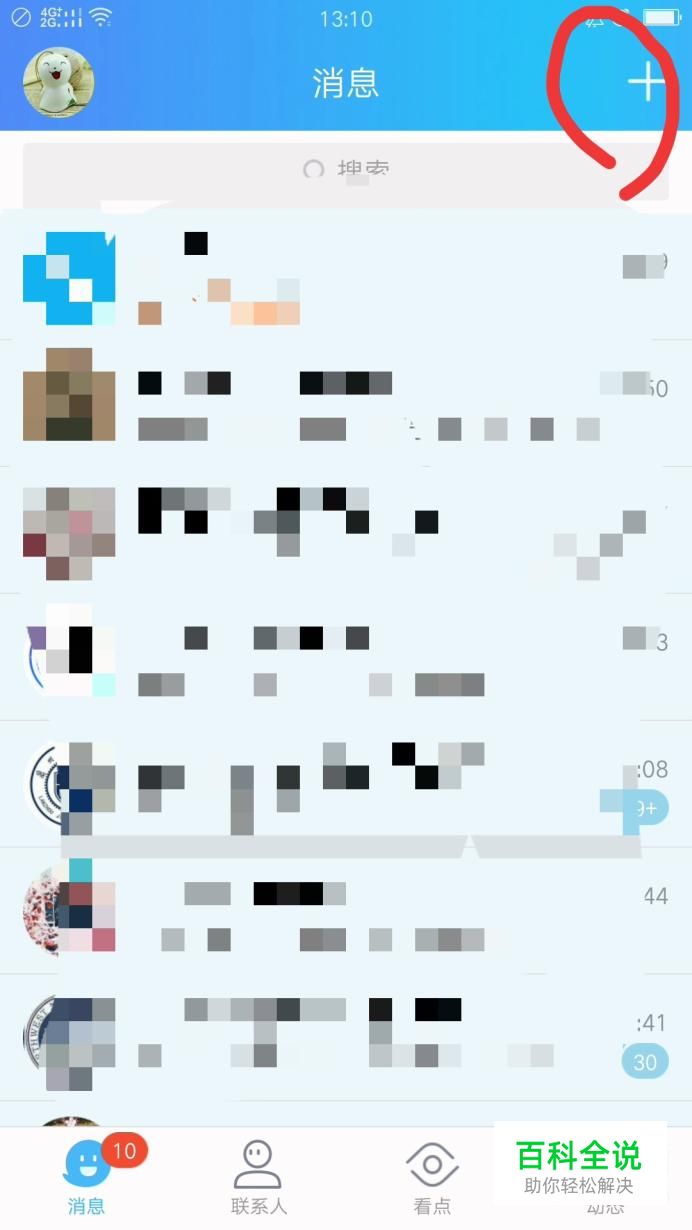The height and width of the screenshot is (1230, 692).
Task: Open the plus menu in the header
Action: pos(646,81)
